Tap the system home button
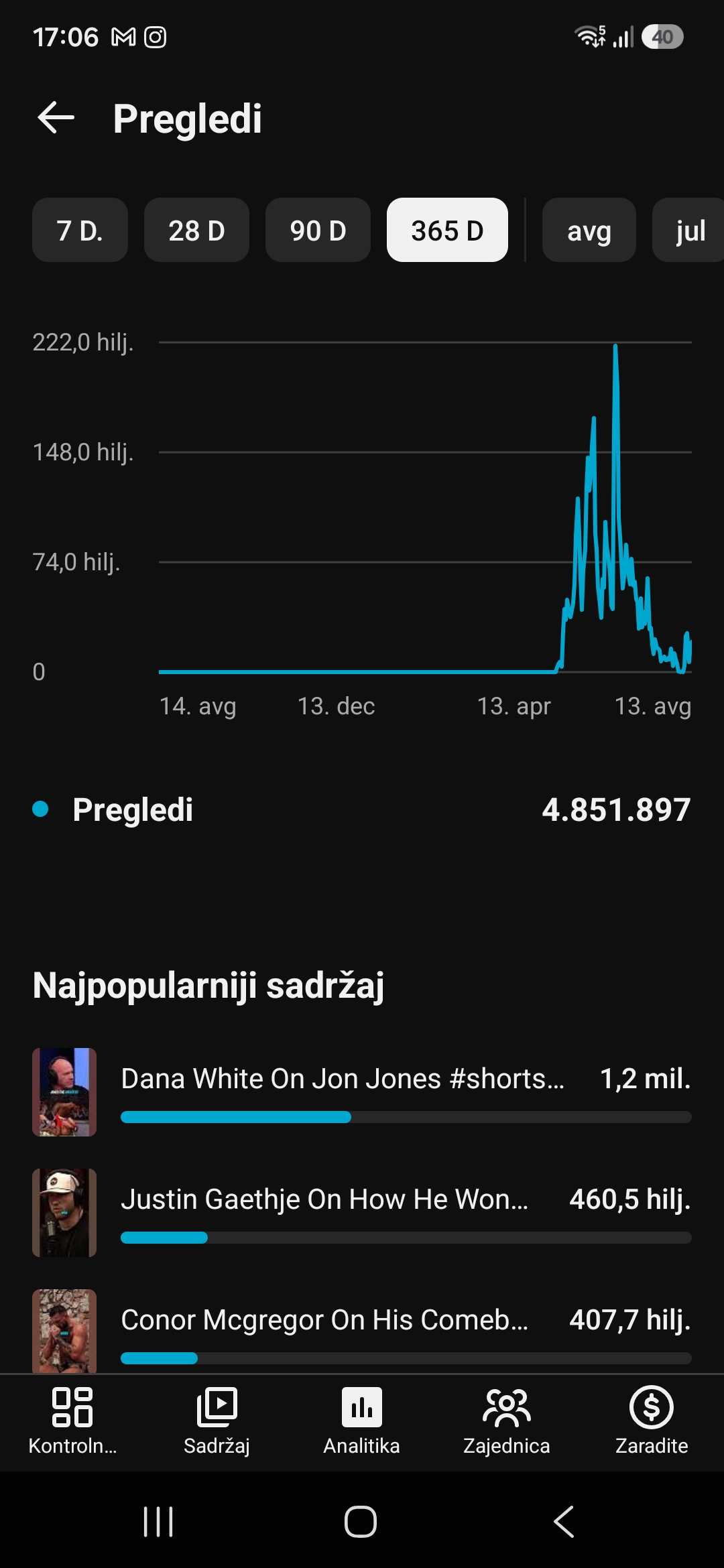Image resolution: width=724 pixels, height=1568 pixels. point(361,1521)
